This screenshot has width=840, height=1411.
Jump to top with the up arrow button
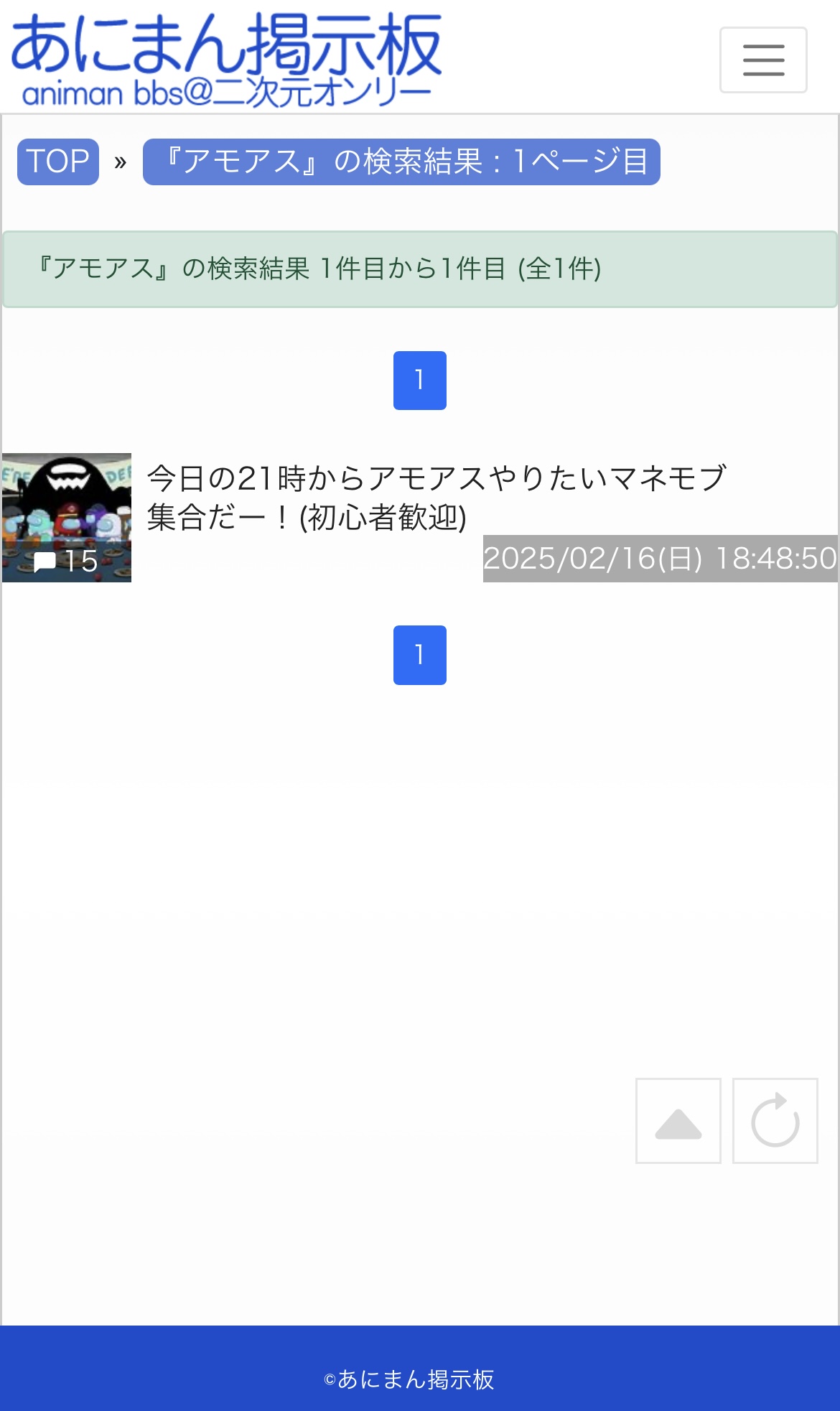coord(678,1121)
